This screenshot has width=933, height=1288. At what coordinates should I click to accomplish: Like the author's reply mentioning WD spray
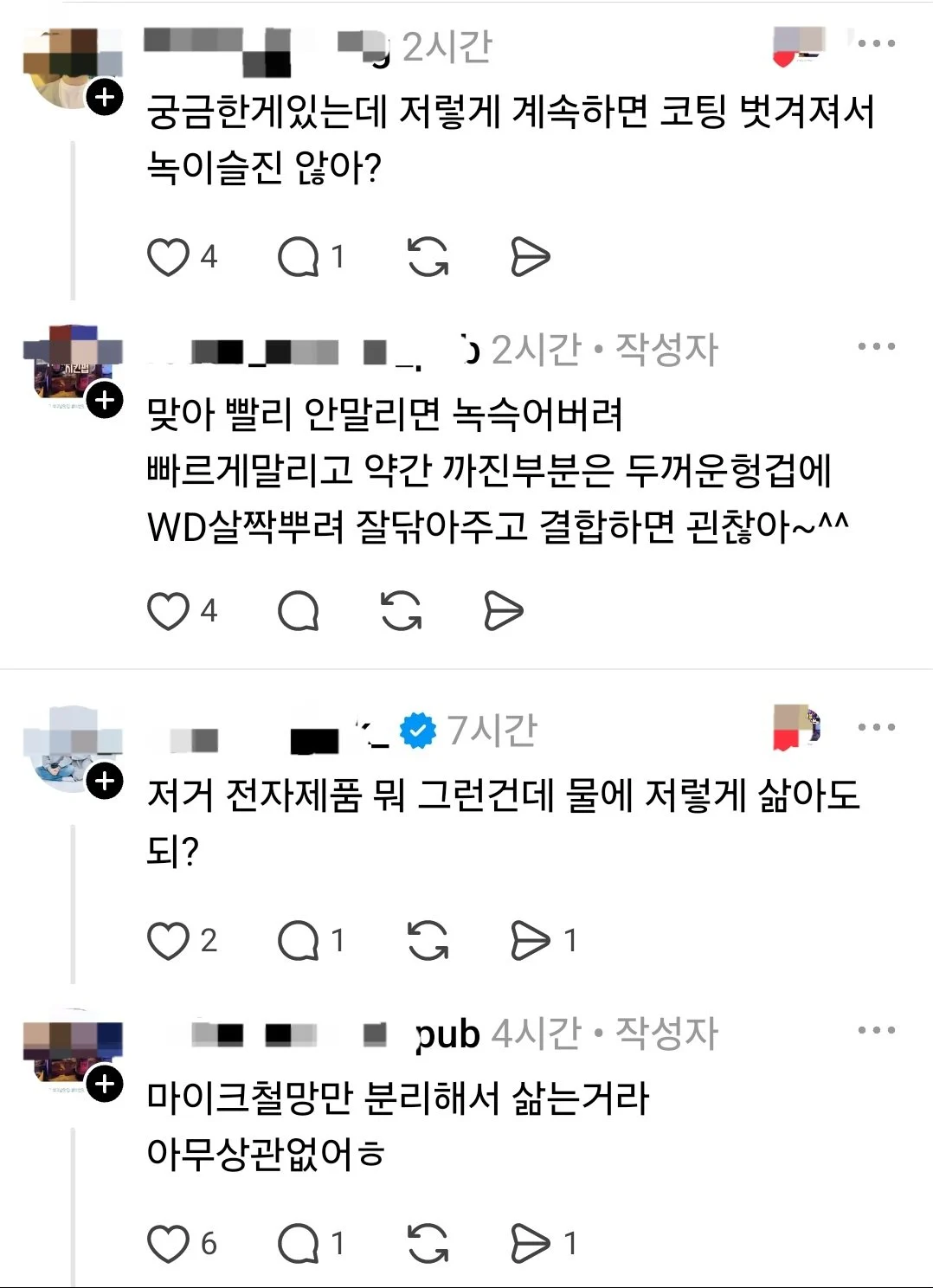(168, 611)
